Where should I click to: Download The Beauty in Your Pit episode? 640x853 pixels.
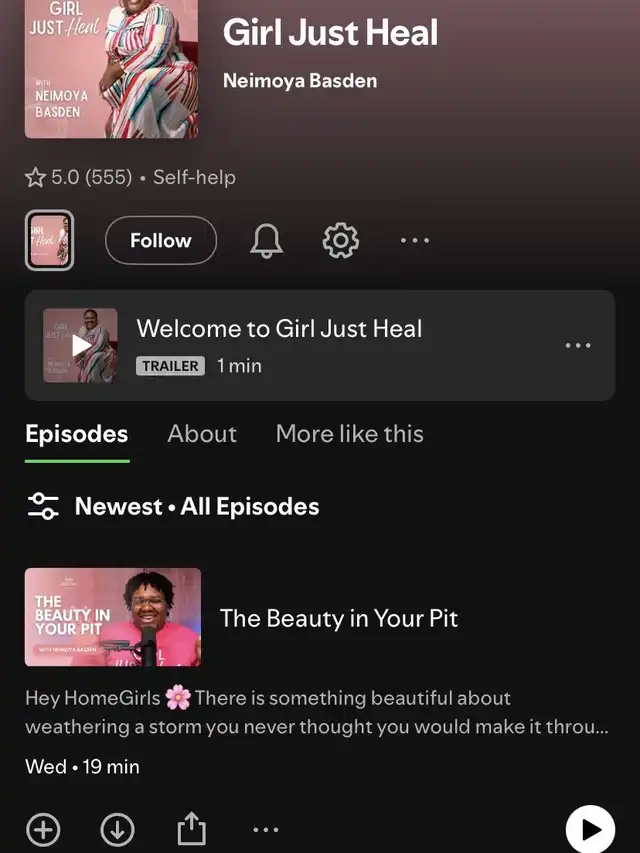117,830
